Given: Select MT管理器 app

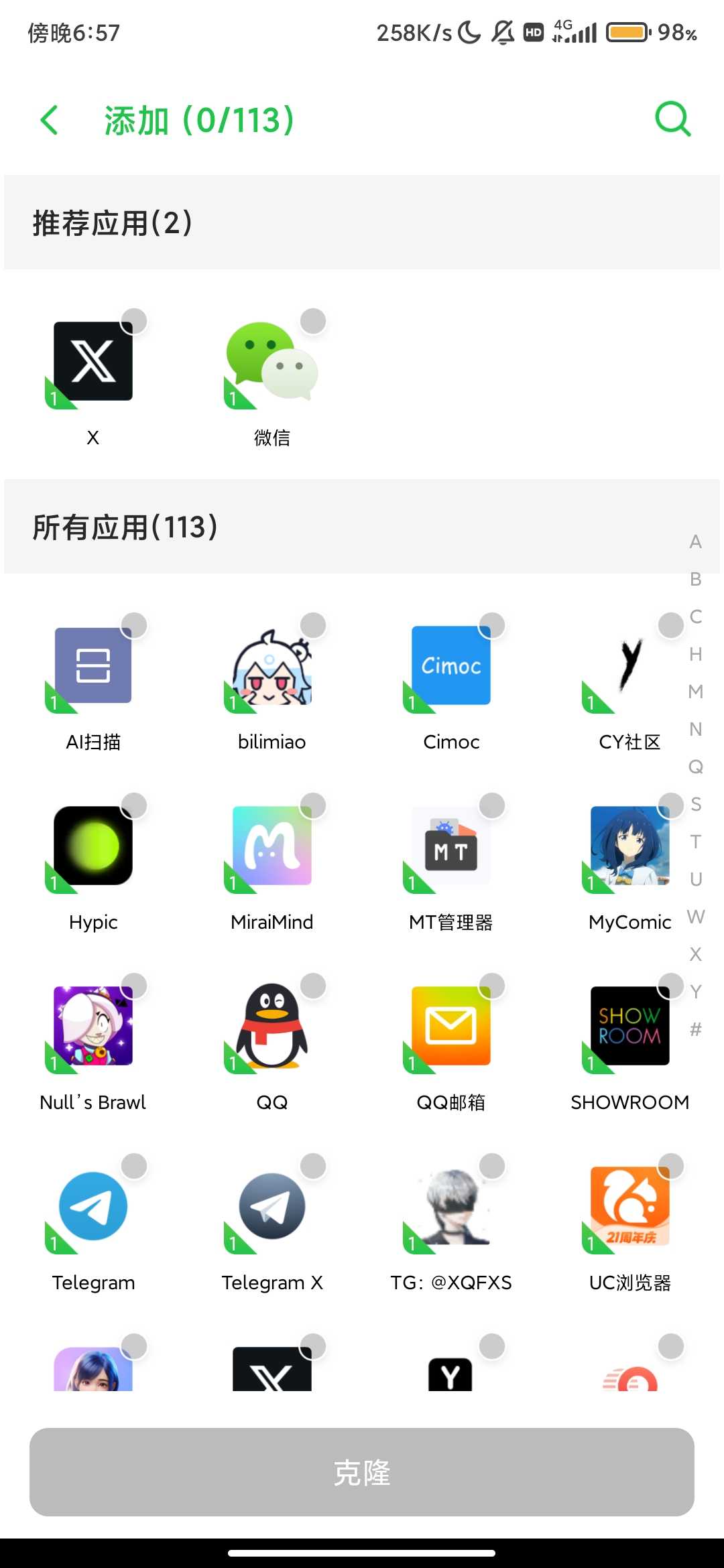Looking at the screenshot, I should [450, 846].
